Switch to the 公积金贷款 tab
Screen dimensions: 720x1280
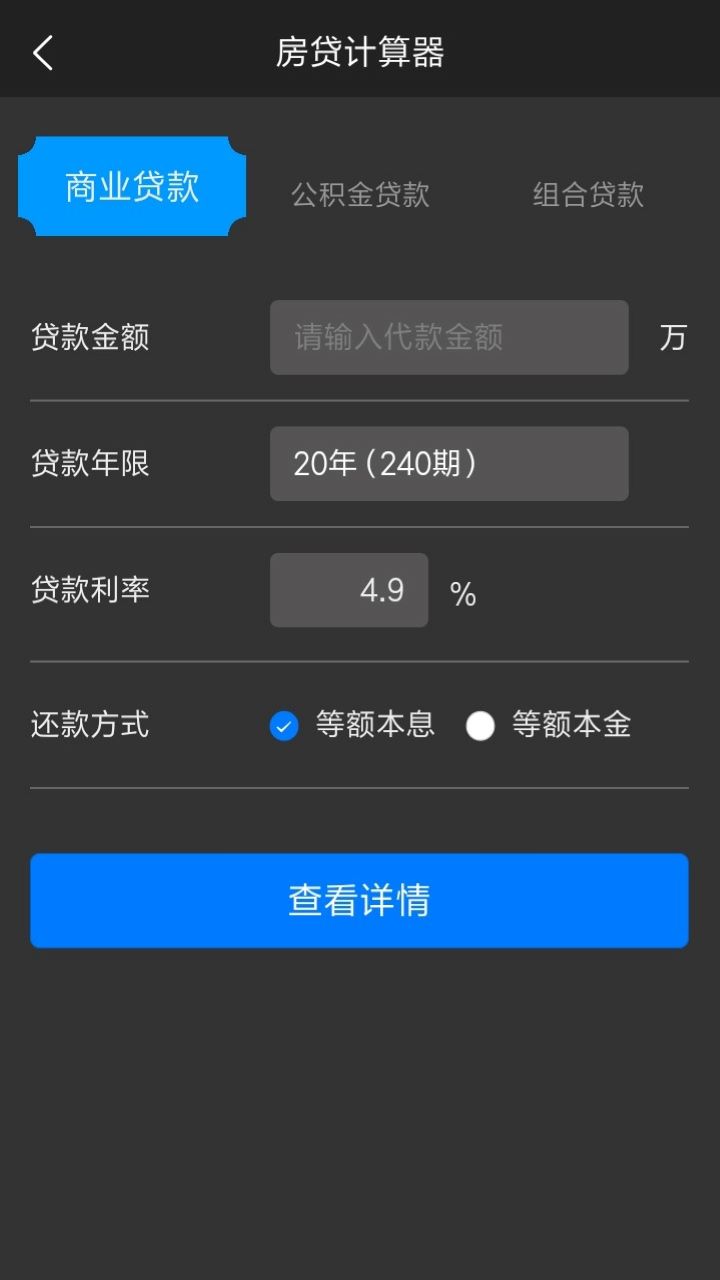pyautogui.click(x=360, y=194)
